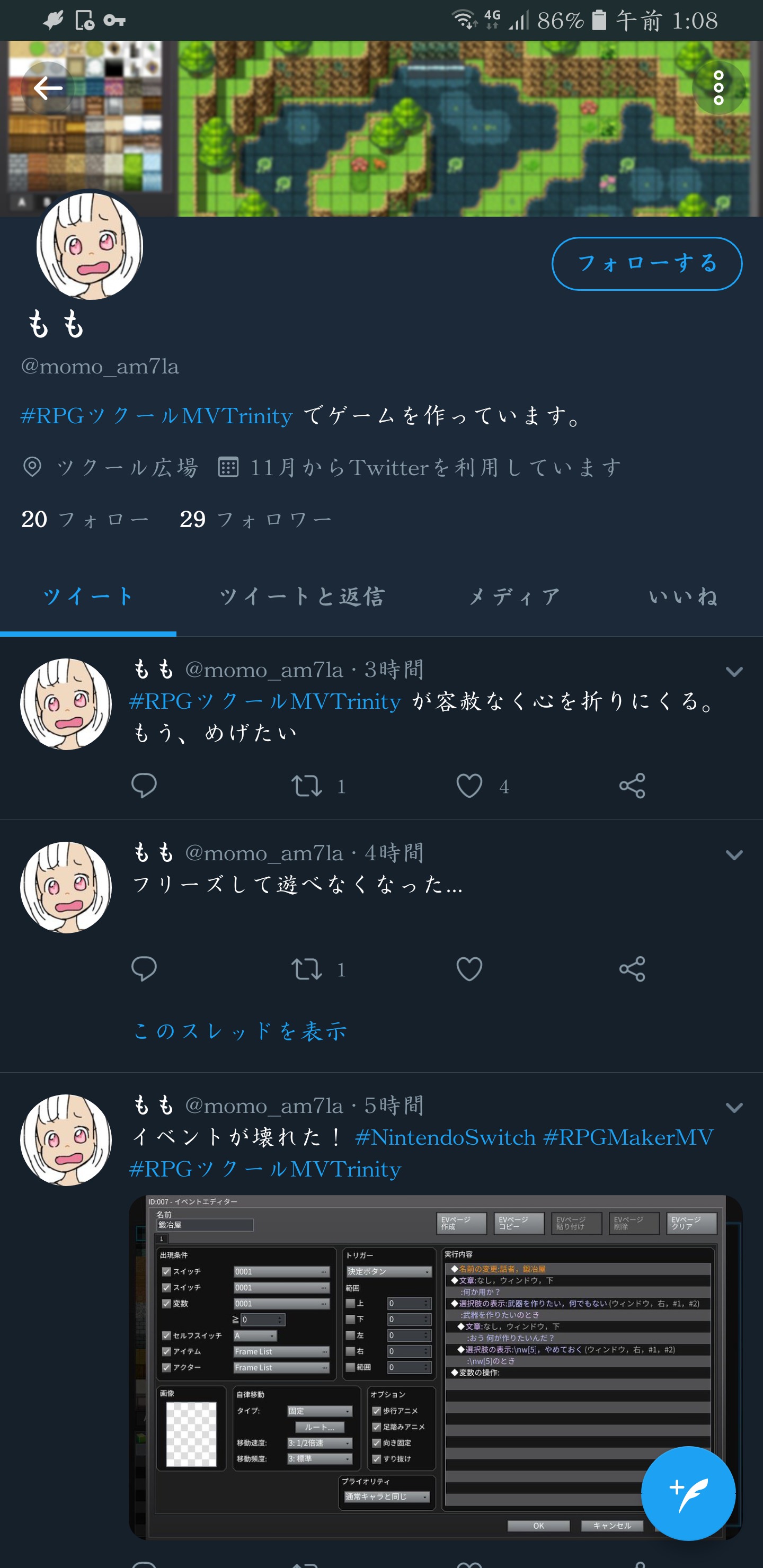Open このスレッドを表示 link
Image resolution: width=763 pixels, height=1568 pixels.
(240, 1031)
